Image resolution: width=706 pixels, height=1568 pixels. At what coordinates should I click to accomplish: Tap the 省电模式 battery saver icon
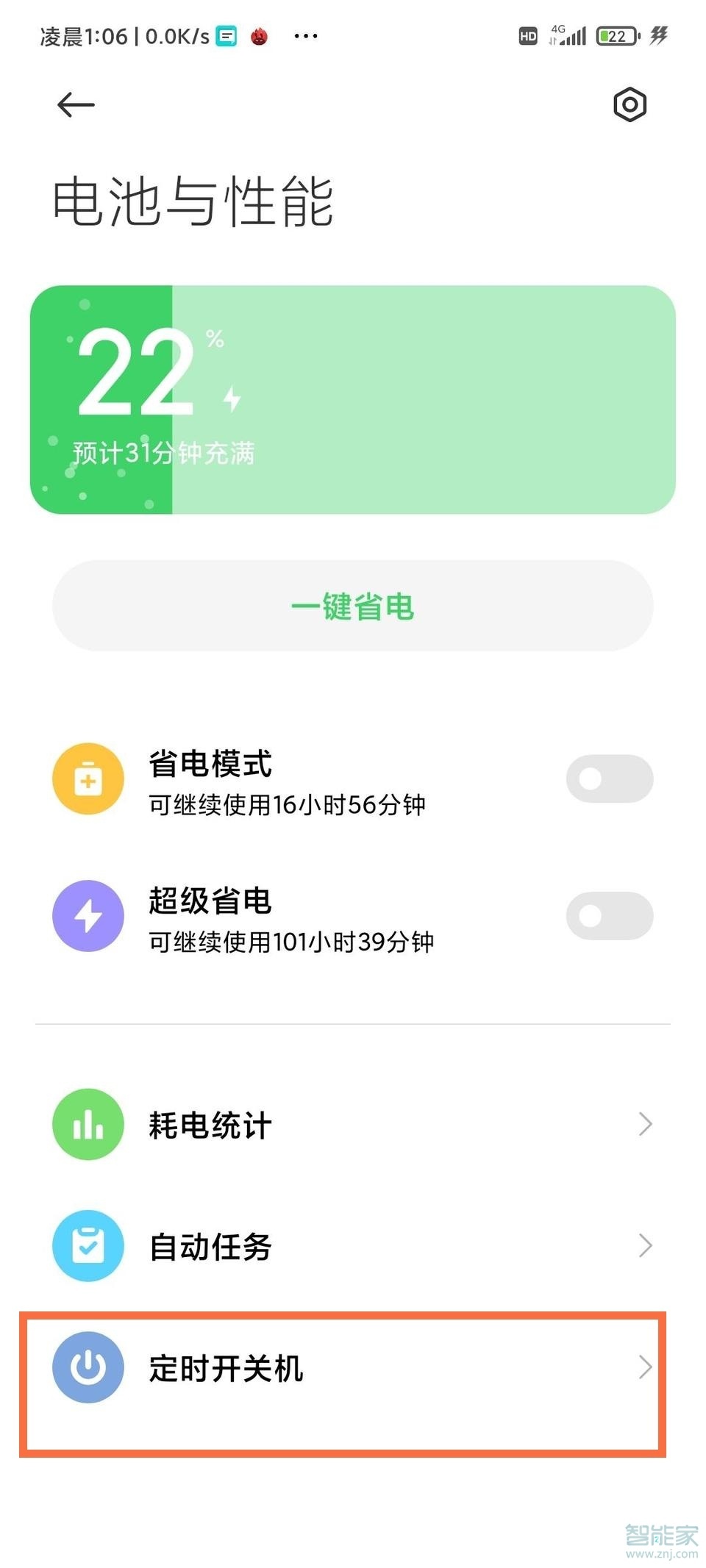88,779
